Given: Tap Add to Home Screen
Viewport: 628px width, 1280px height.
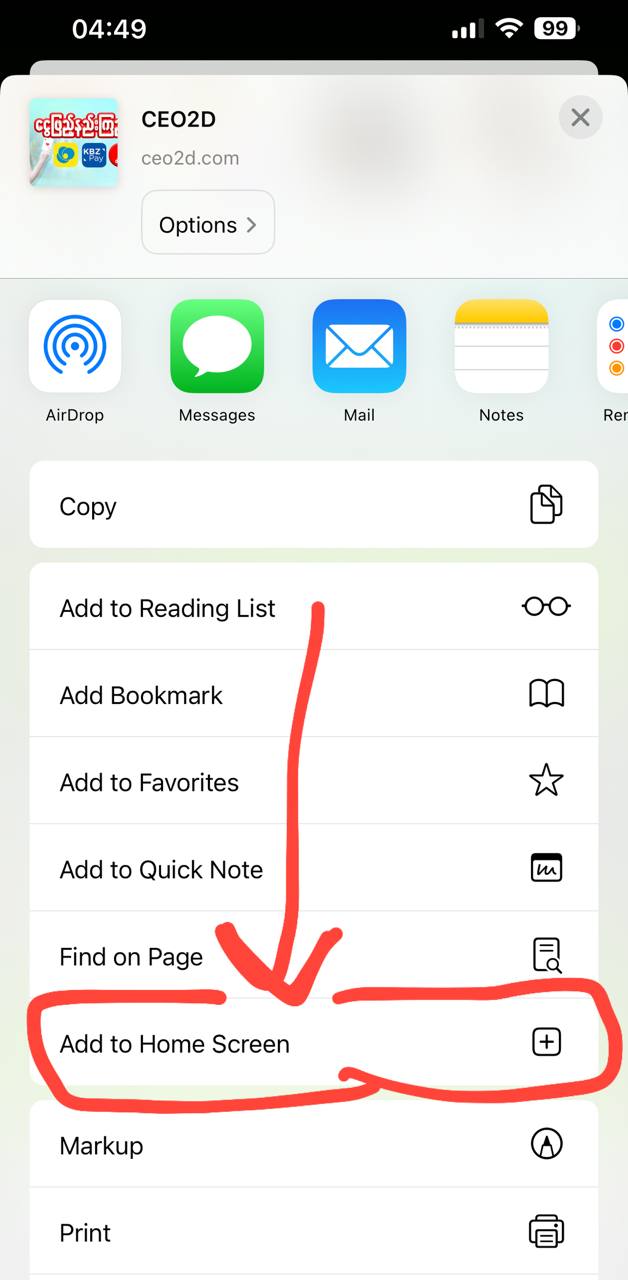Looking at the screenshot, I should [314, 1043].
